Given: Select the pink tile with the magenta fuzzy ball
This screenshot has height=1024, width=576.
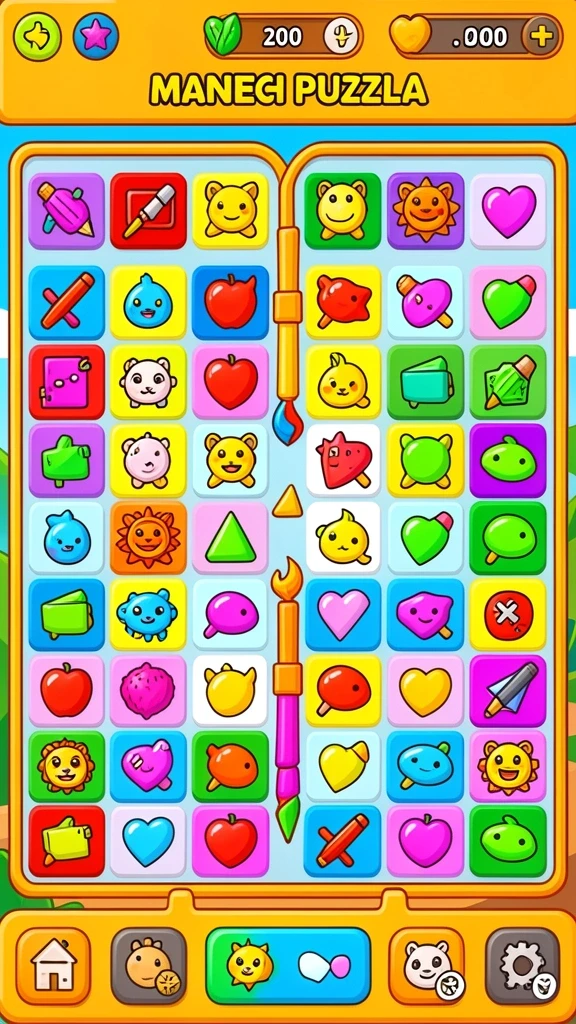Looking at the screenshot, I should point(148,691).
